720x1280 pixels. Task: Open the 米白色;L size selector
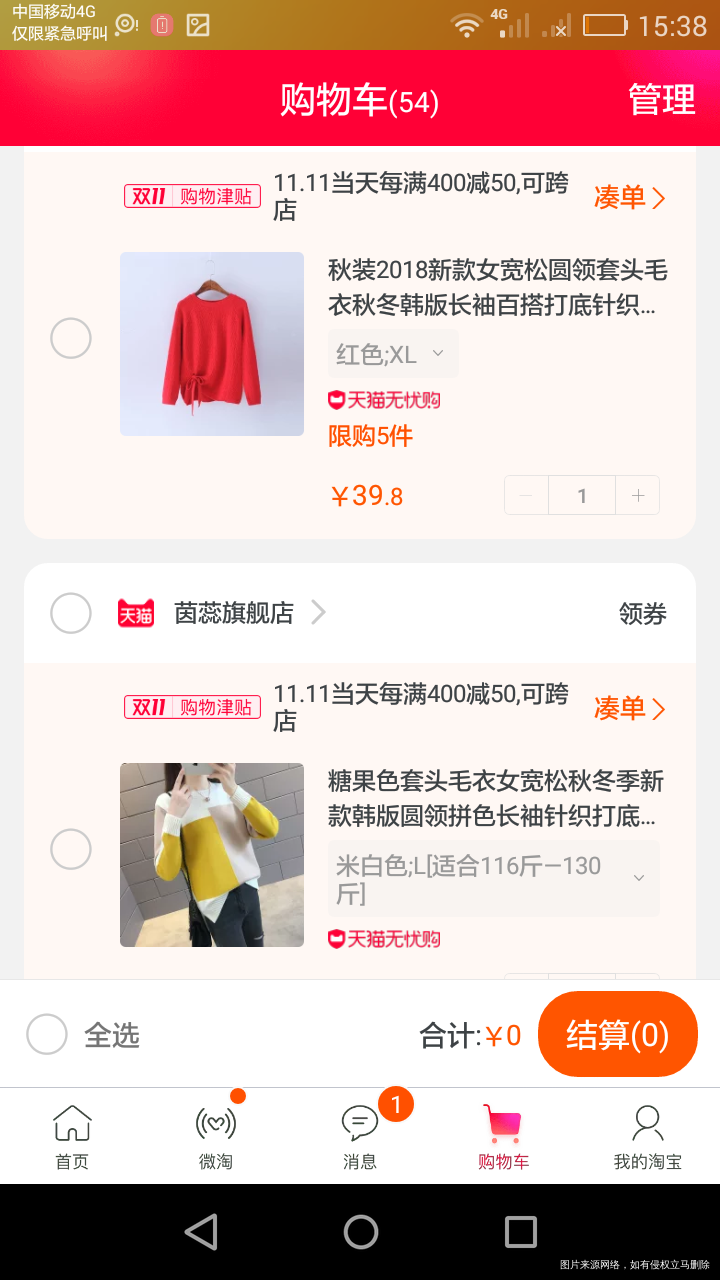click(x=494, y=878)
